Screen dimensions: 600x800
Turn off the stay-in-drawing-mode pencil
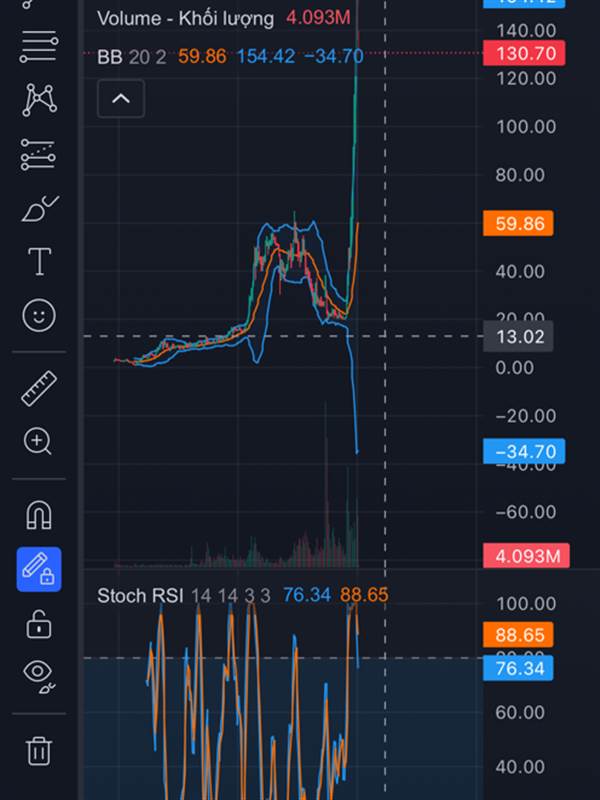click(38, 569)
